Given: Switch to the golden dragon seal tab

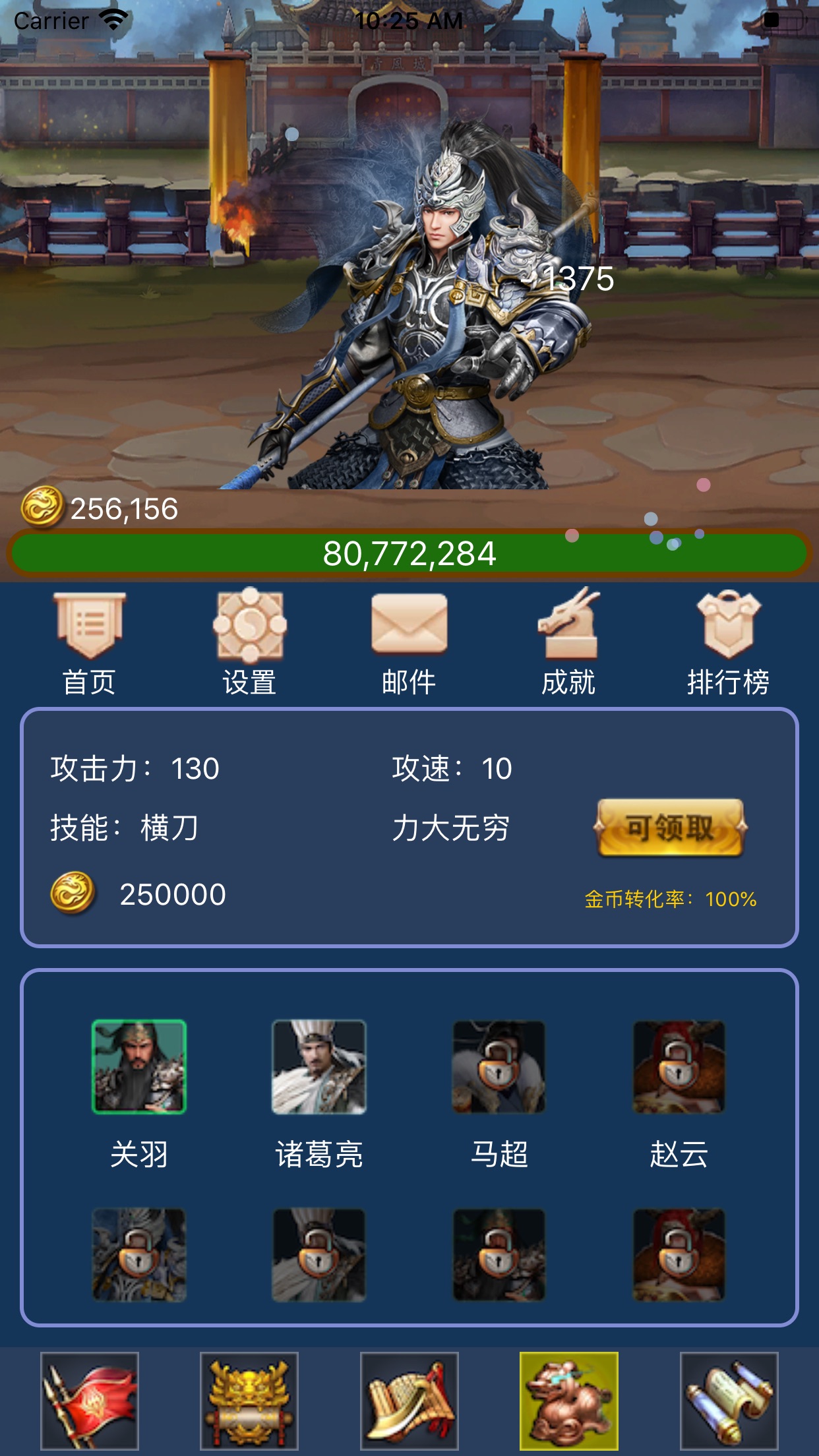Looking at the screenshot, I should tap(249, 1401).
